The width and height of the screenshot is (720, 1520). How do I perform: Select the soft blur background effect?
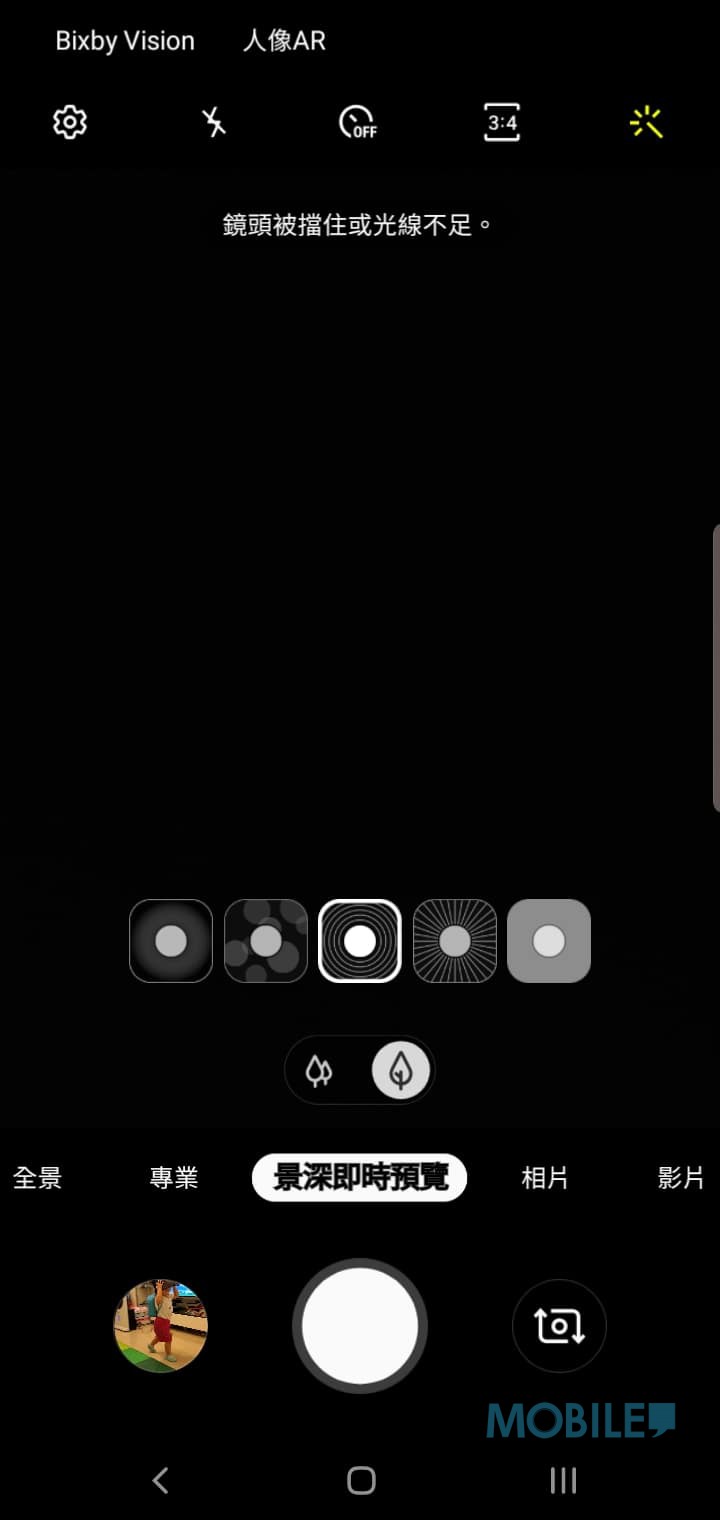click(x=171, y=941)
